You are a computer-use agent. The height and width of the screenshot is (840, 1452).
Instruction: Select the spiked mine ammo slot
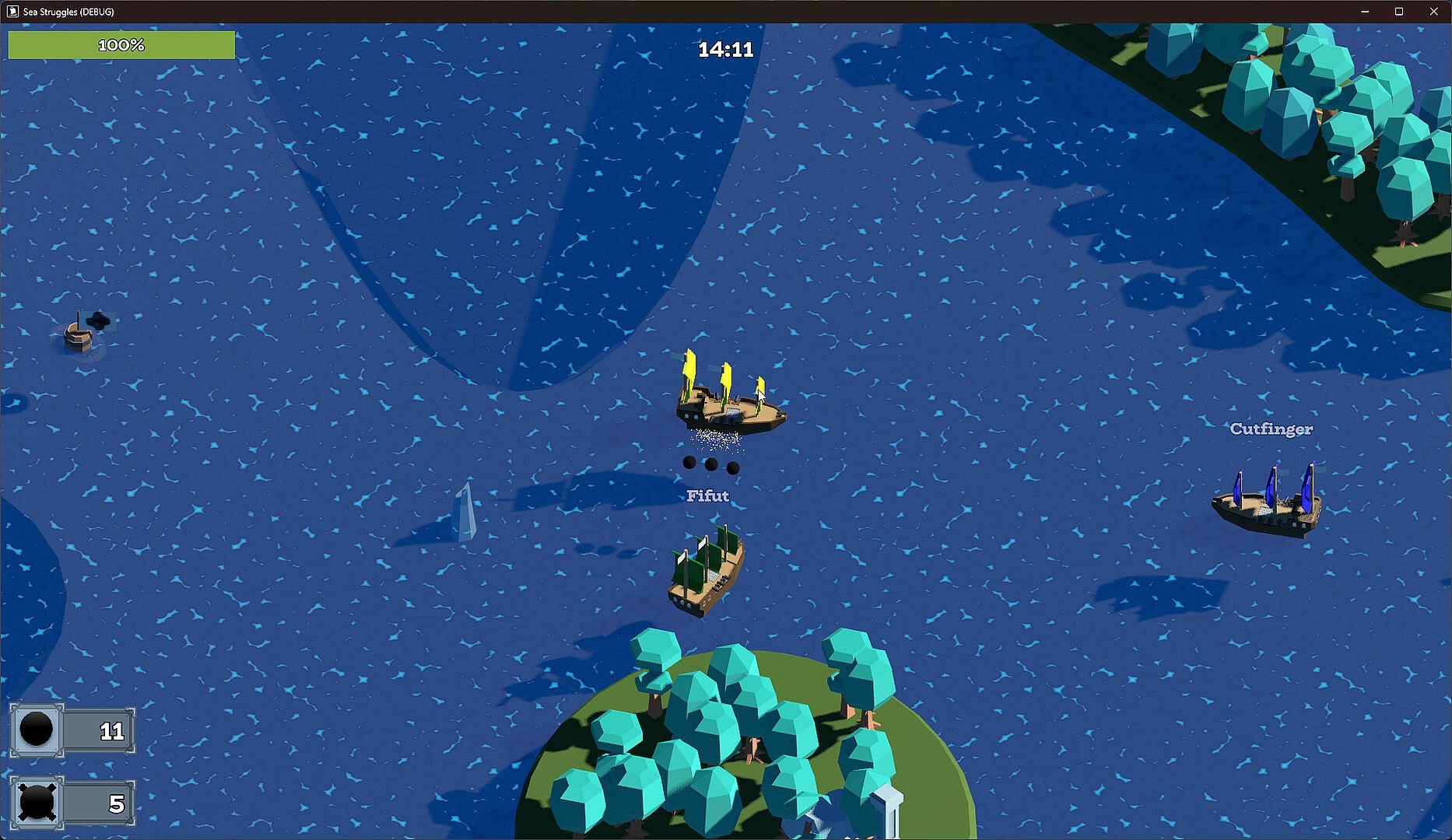pos(37,802)
